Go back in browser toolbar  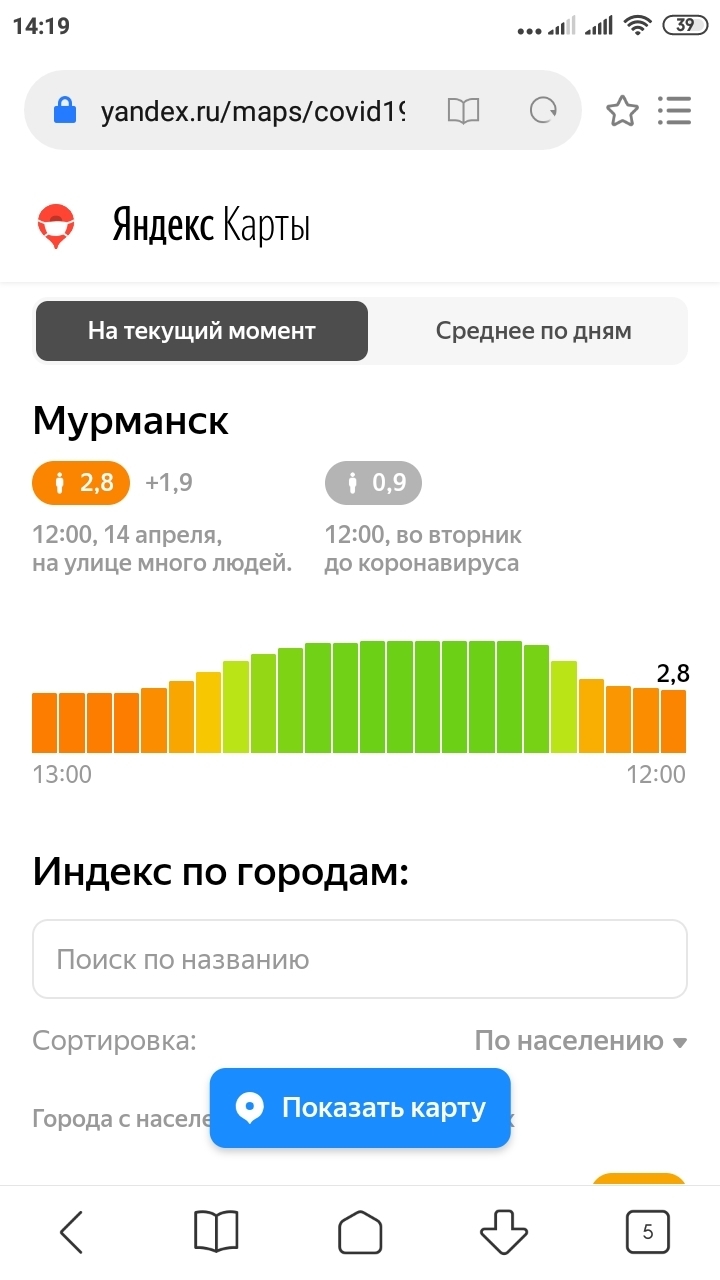(x=72, y=1232)
